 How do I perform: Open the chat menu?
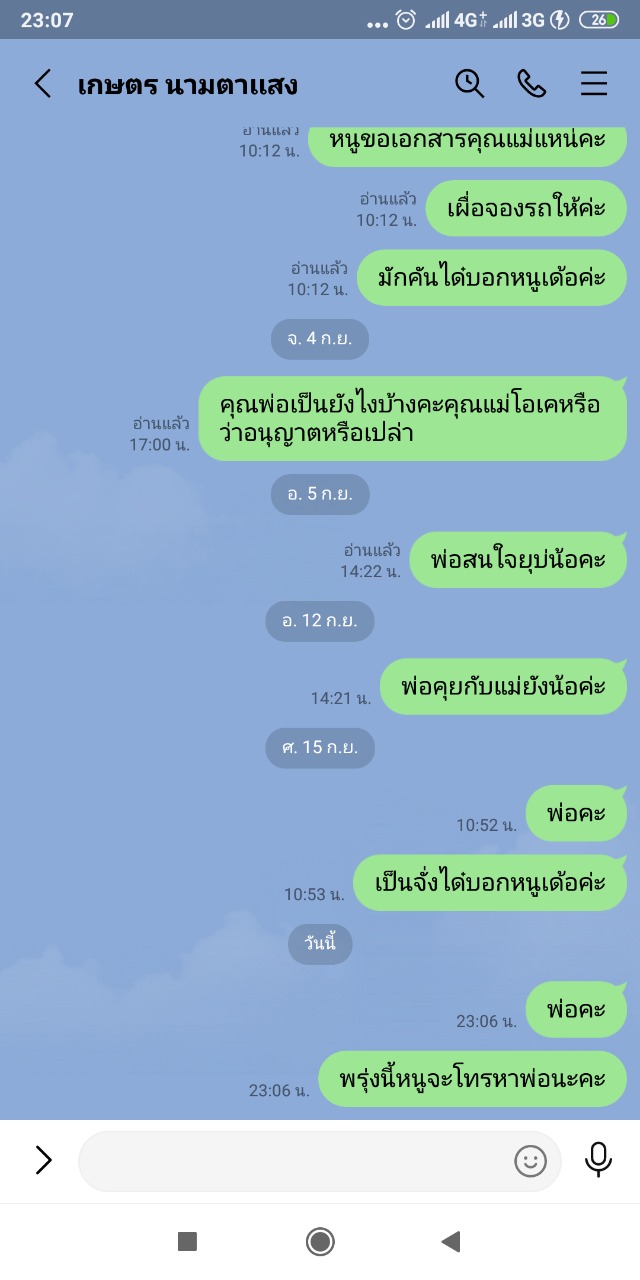point(594,84)
